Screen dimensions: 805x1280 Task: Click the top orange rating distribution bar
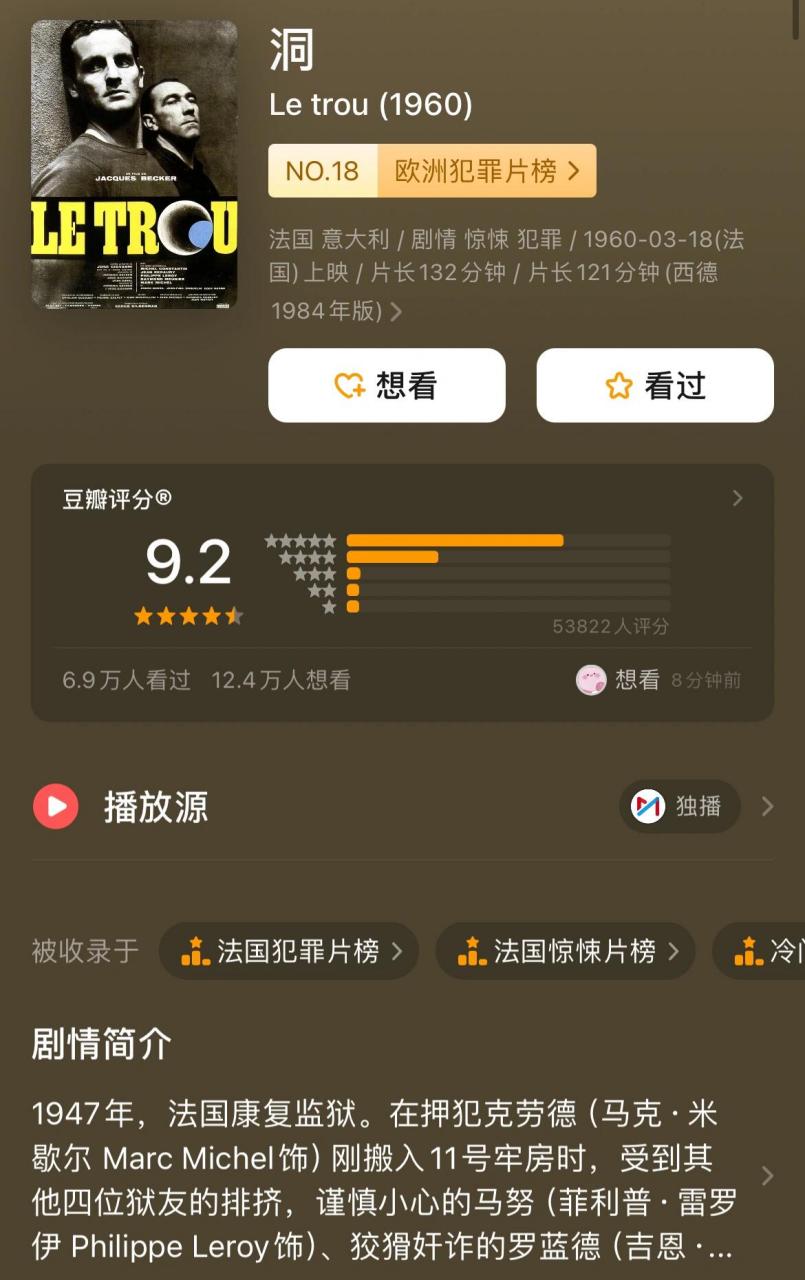point(455,539)
